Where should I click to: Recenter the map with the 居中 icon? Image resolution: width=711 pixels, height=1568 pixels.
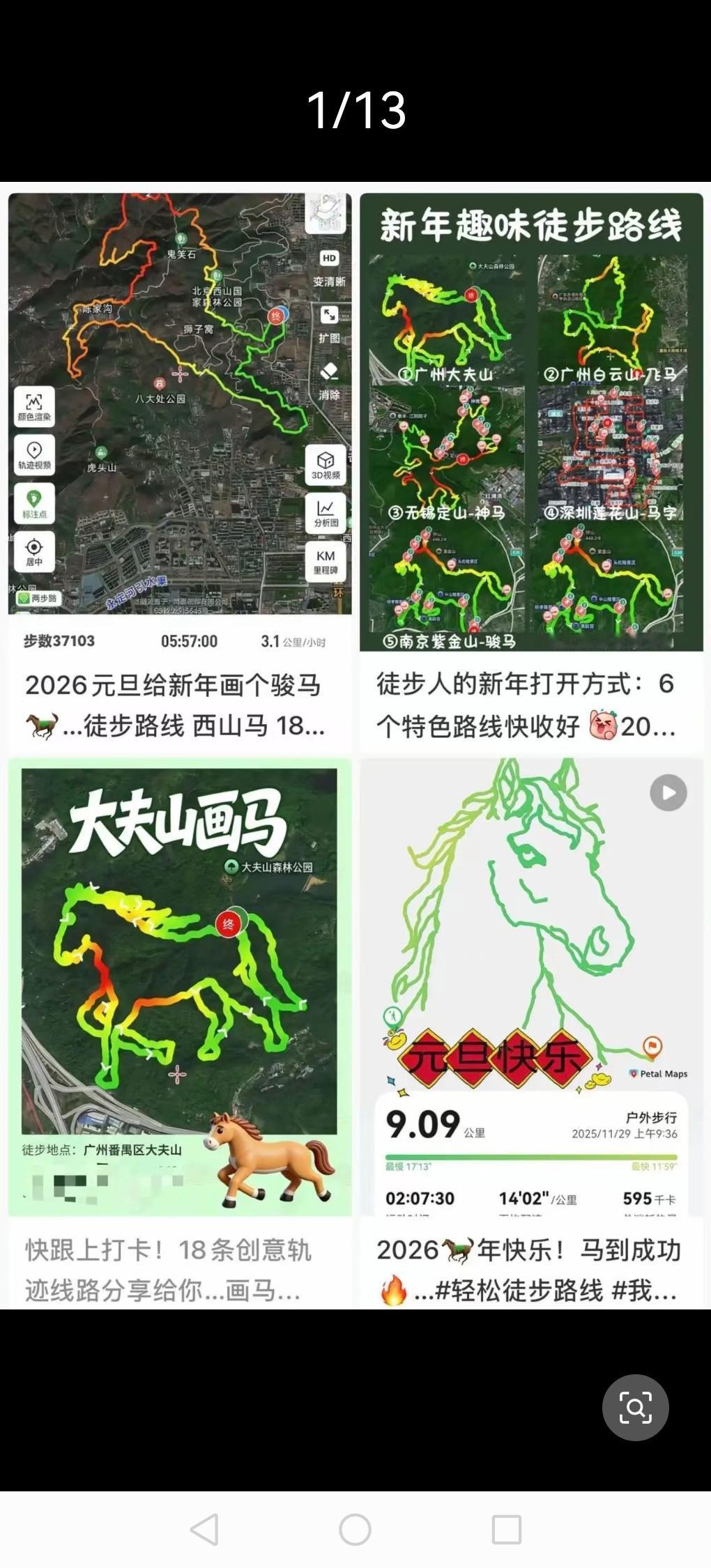click(33, 551)
